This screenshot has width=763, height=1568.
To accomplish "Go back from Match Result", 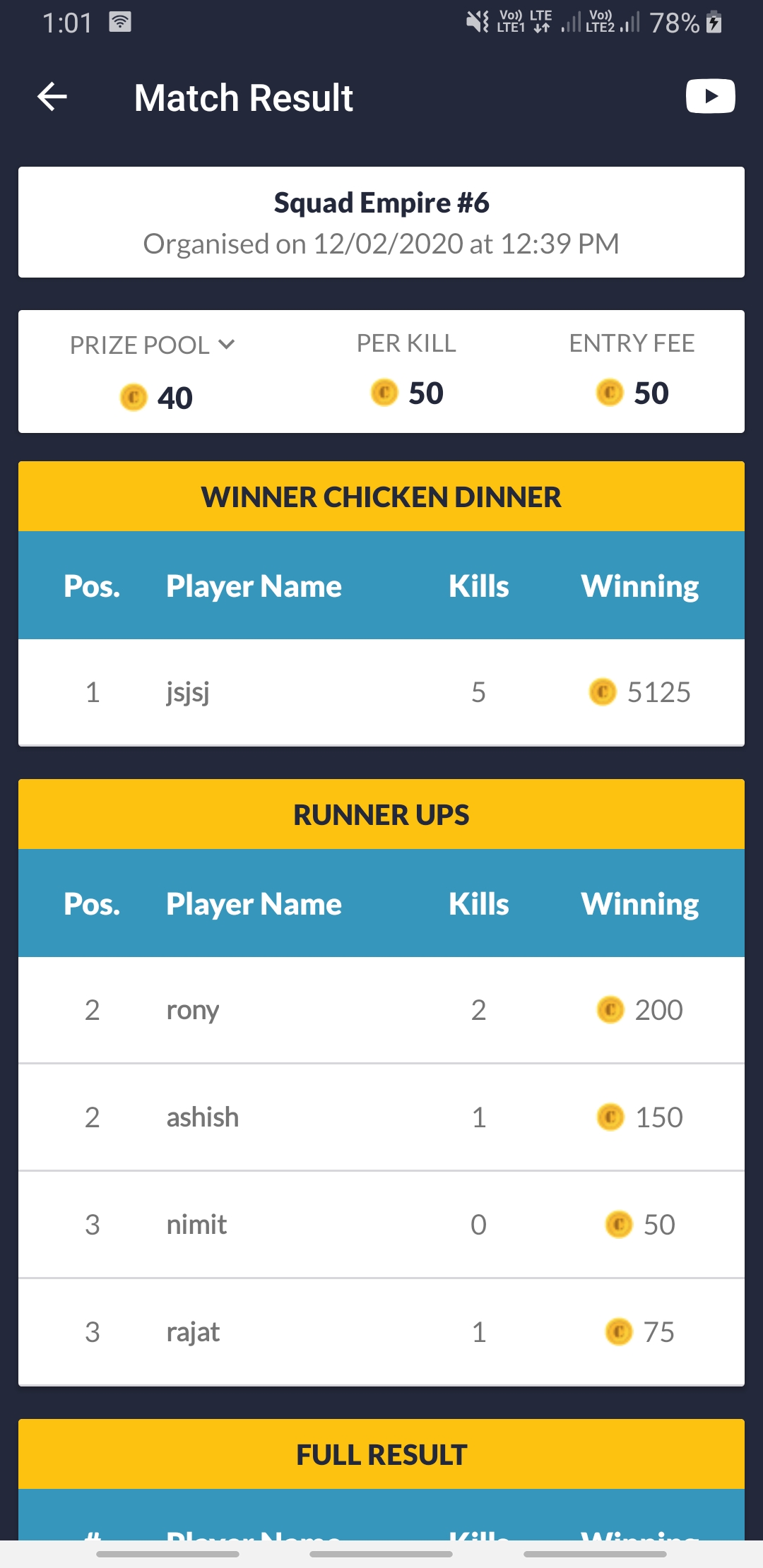I will coord(52,97).
